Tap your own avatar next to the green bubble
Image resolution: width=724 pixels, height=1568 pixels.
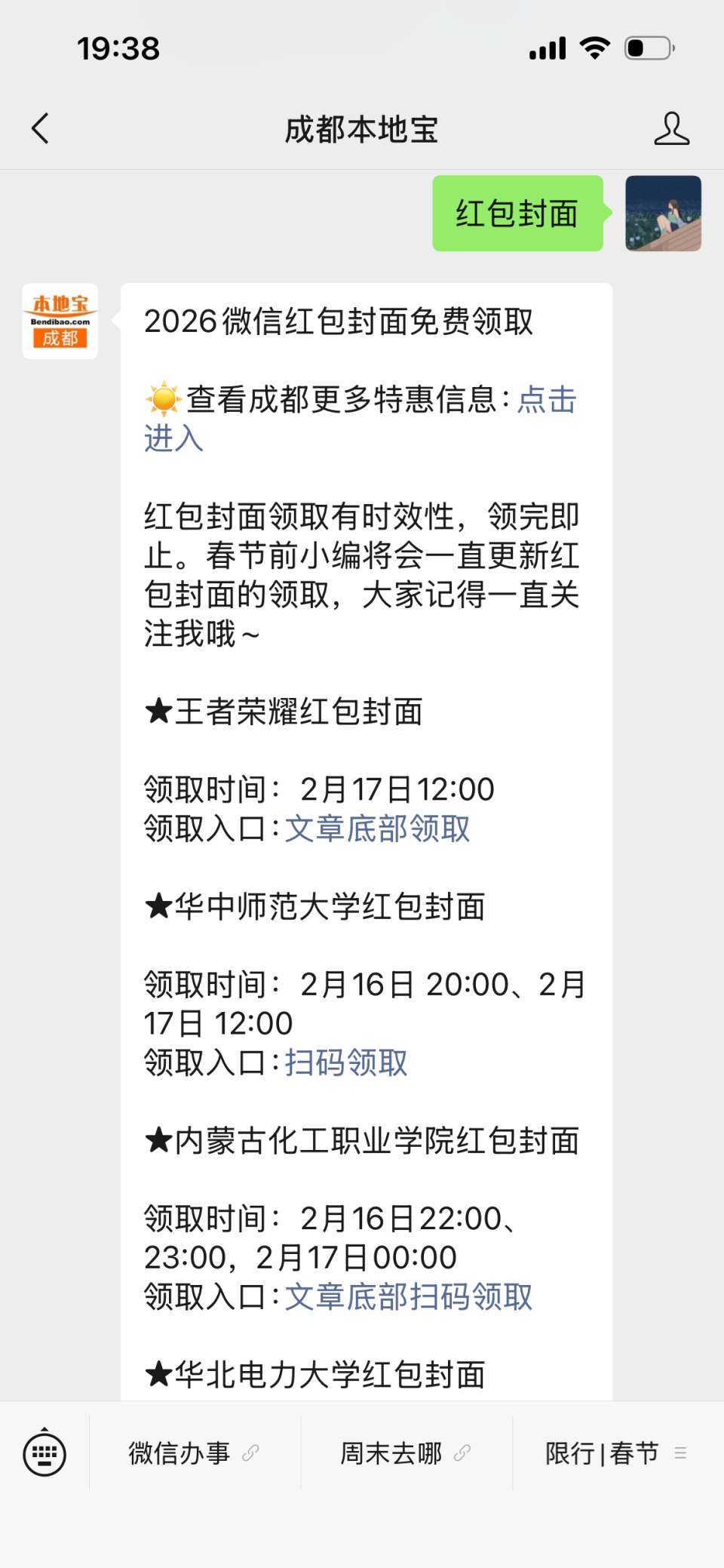click(663, 213)
